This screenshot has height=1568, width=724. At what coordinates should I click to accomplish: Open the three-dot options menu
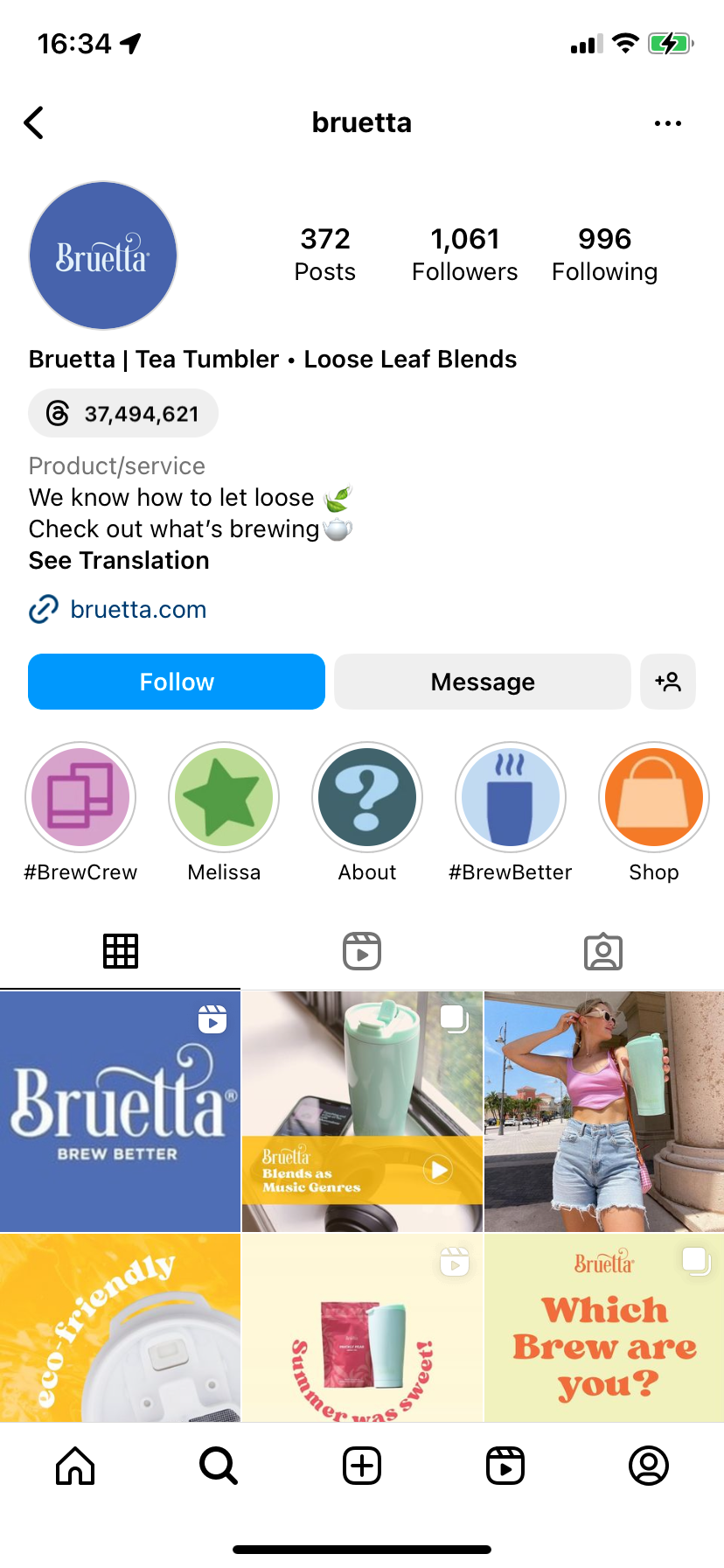coord(667,123)
